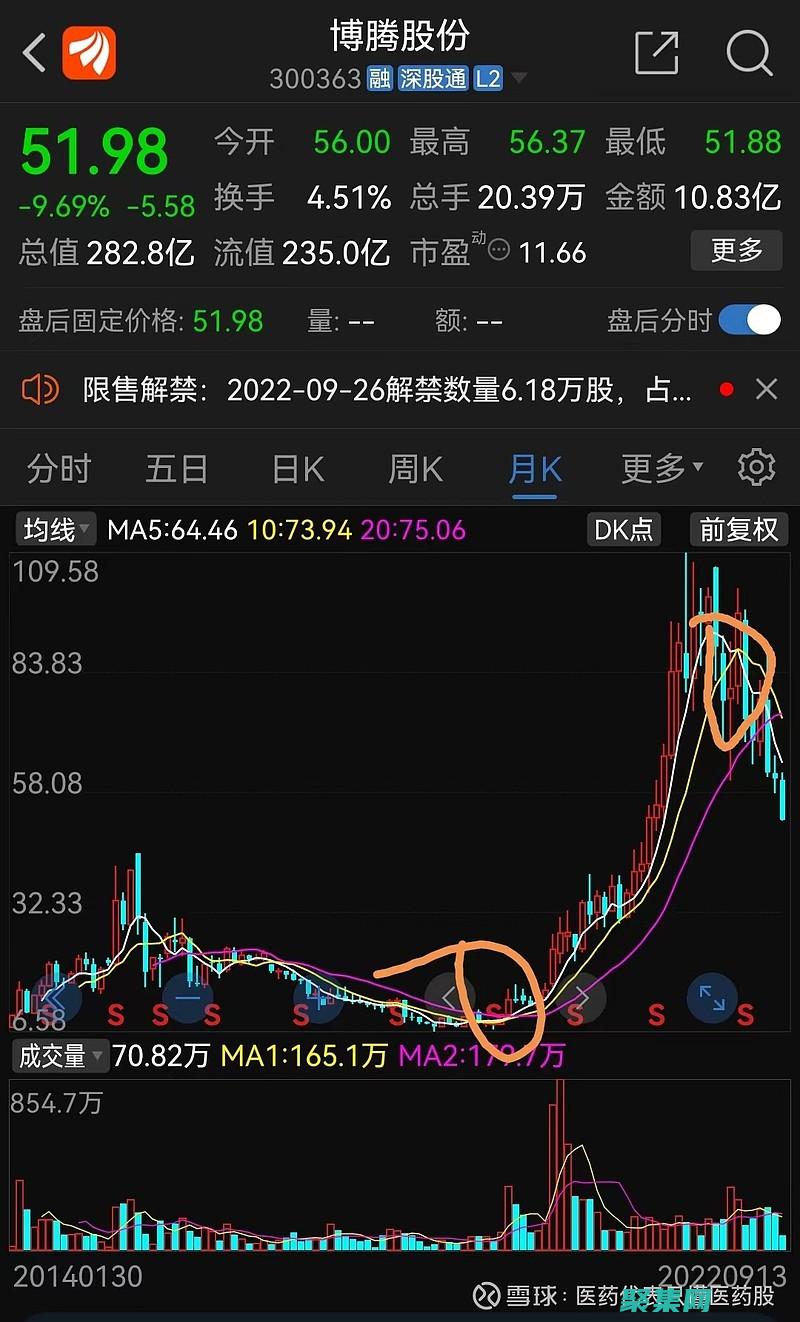Close the 限售解禁 announcement banner
Viewport: 800px width, 1322px height.
point(766,389)
